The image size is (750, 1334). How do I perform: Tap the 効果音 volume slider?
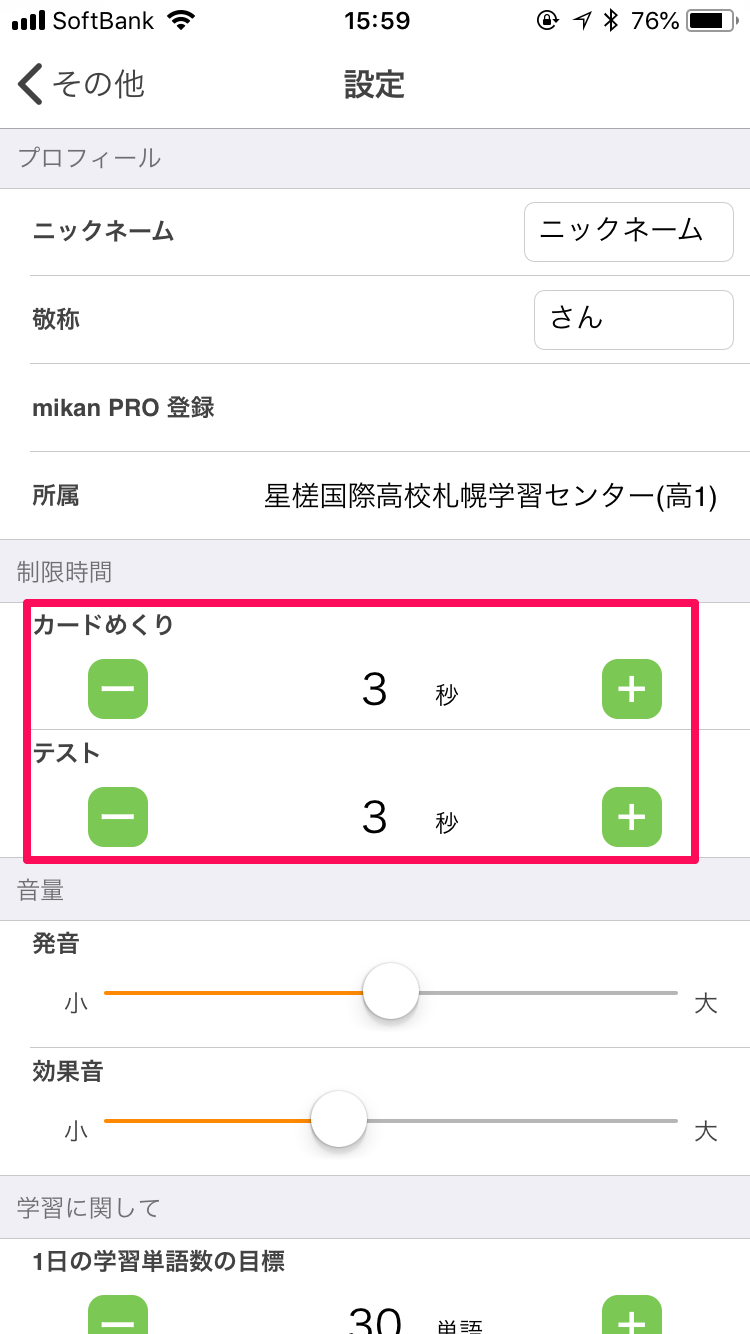391,1120
